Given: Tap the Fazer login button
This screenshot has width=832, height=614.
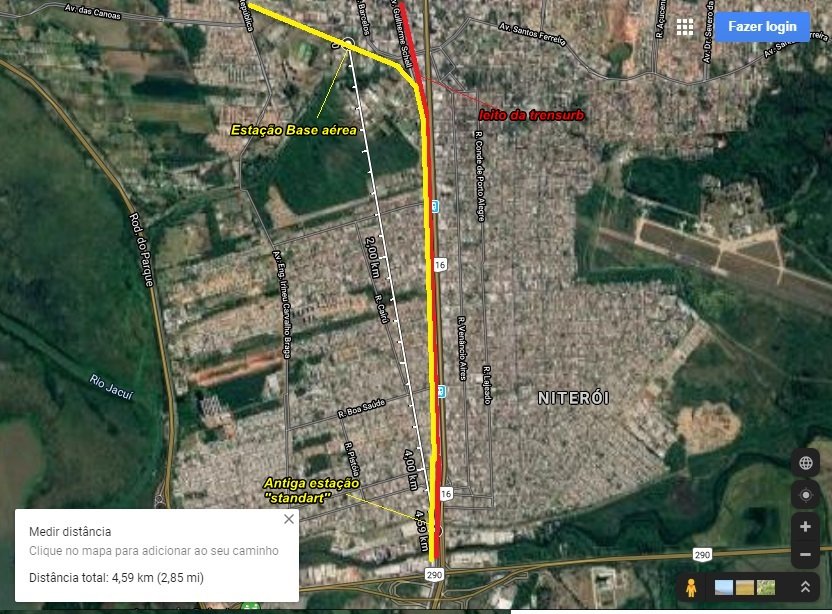Looking at the screenshot, I should 762,26.
